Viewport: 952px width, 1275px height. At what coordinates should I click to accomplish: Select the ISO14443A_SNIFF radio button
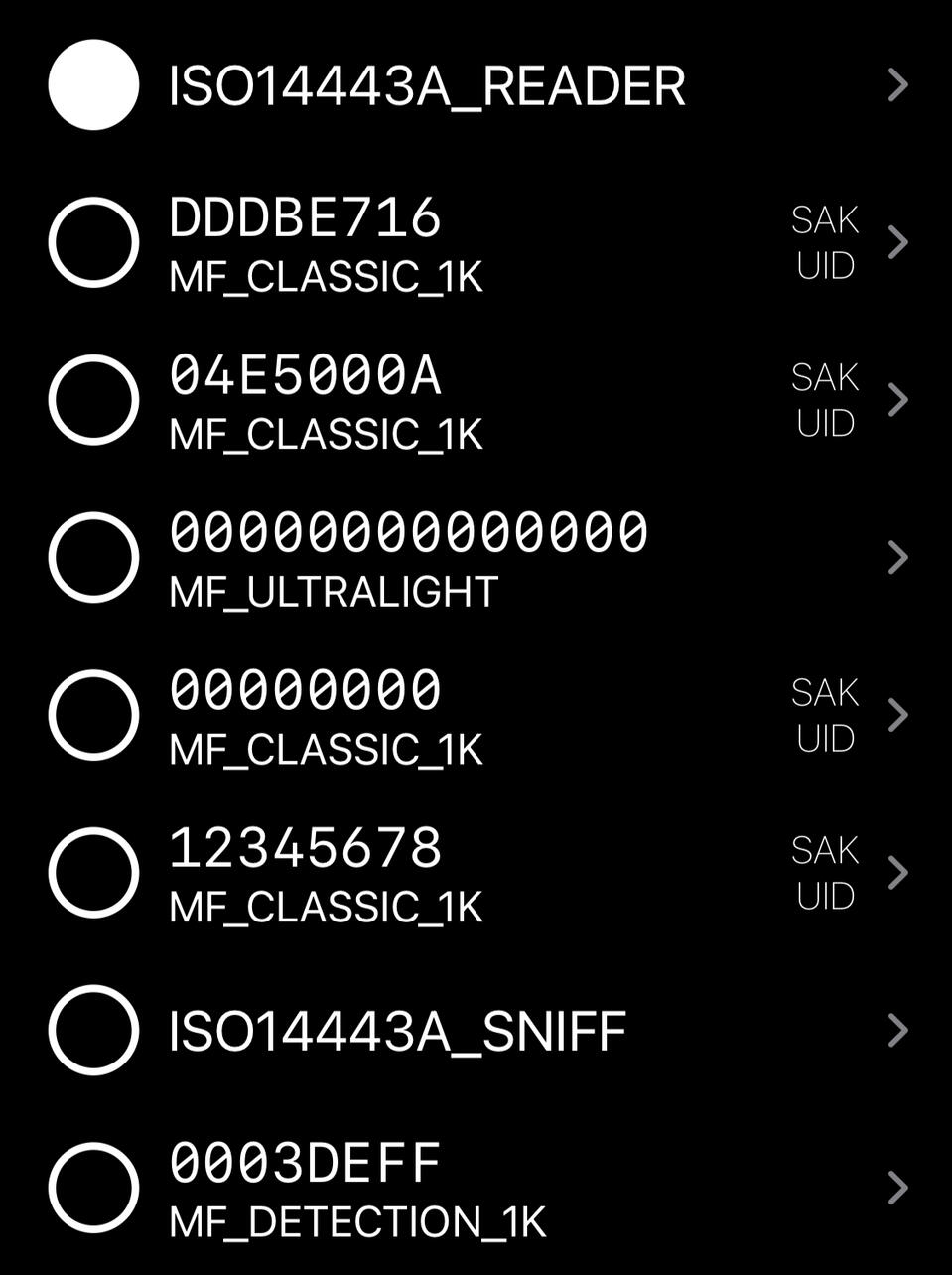pos(93,1030)
